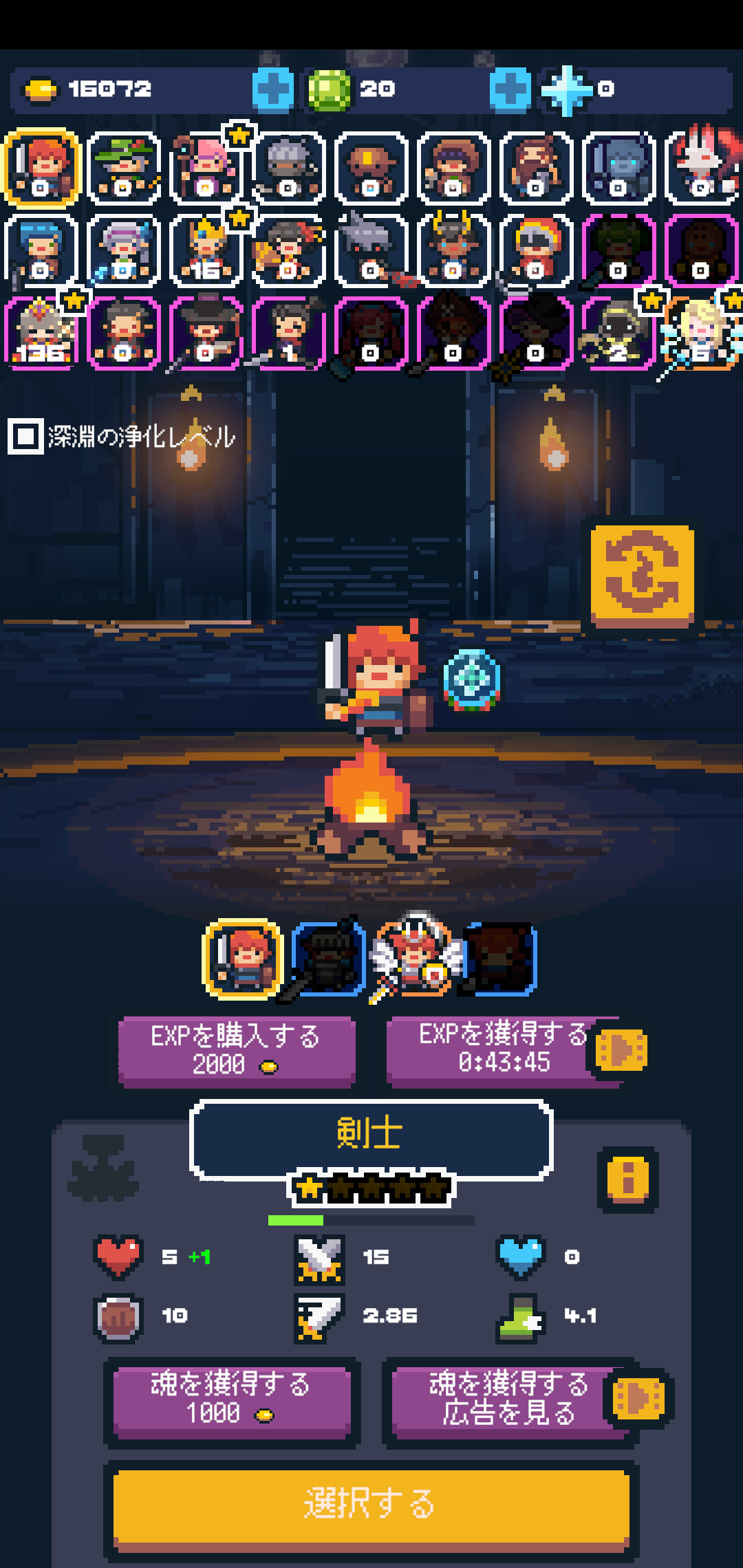Image resolution: width=743 pixels, height=1568 pixels.
Task: Choose the winged angel skin thumbnail
Action: click(415, 958)
